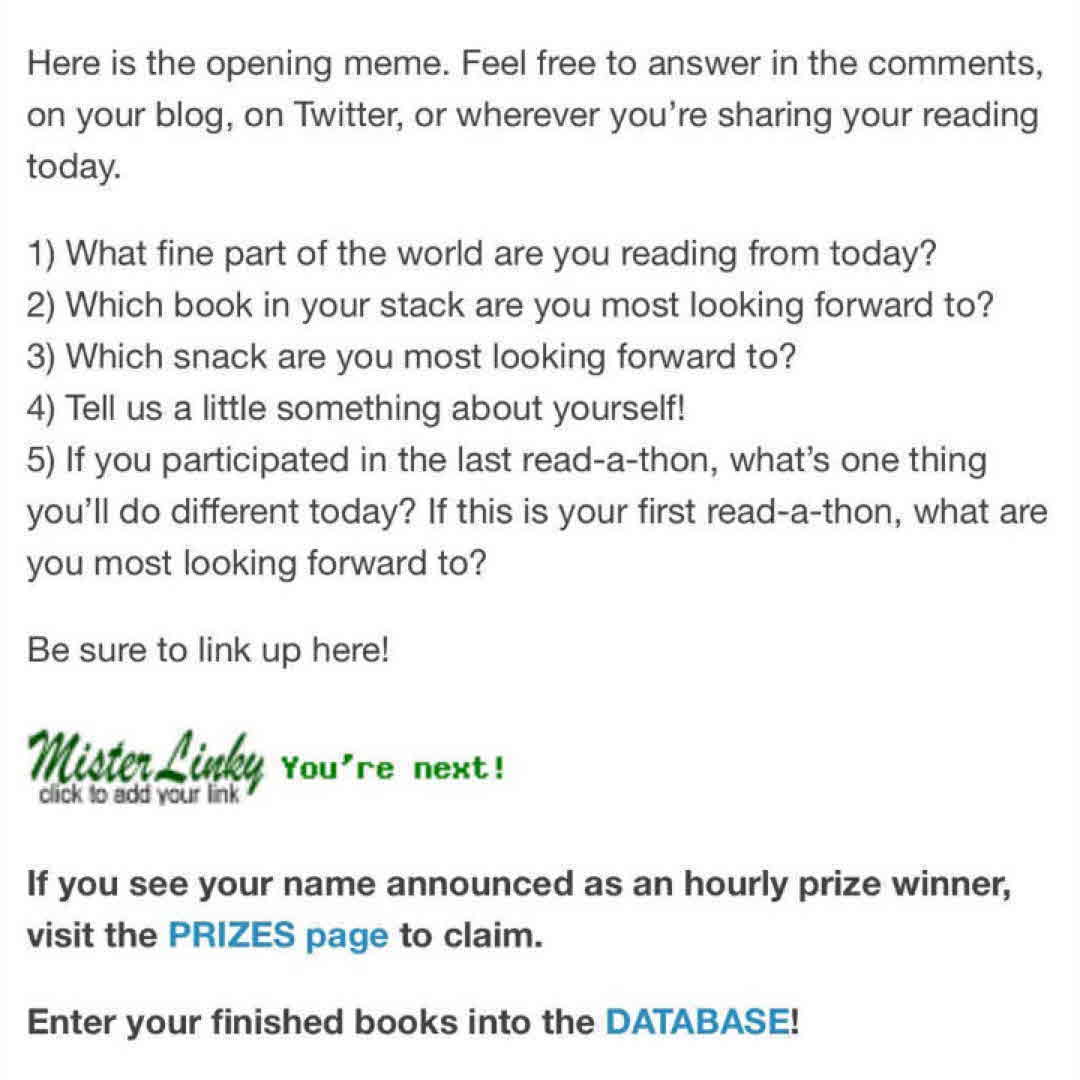Open the PRIZES page link
Image resolution: width=1080 pixels, height=1080 pixels.
point(277,935)
